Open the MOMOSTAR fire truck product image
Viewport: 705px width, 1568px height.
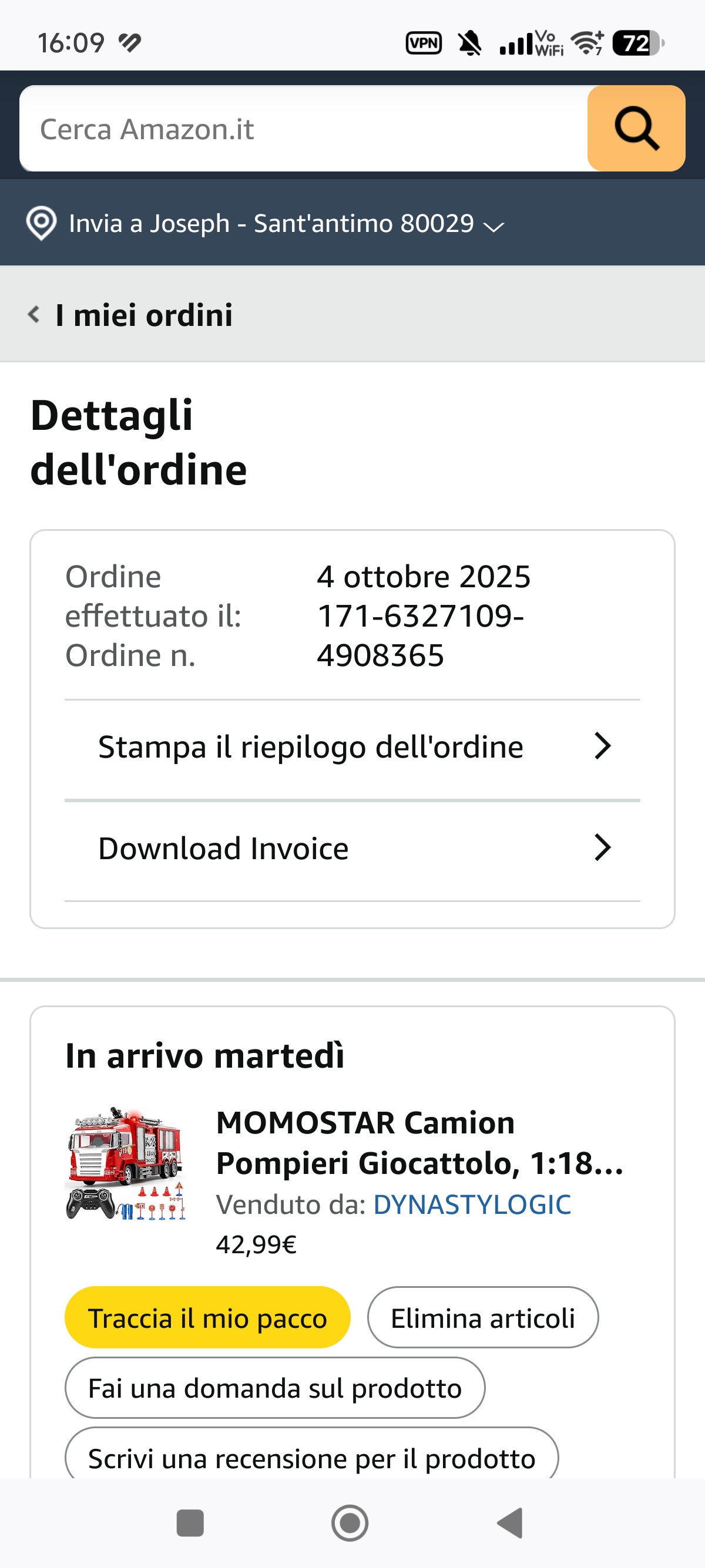pyautogui.click(x=125, y=1163)
